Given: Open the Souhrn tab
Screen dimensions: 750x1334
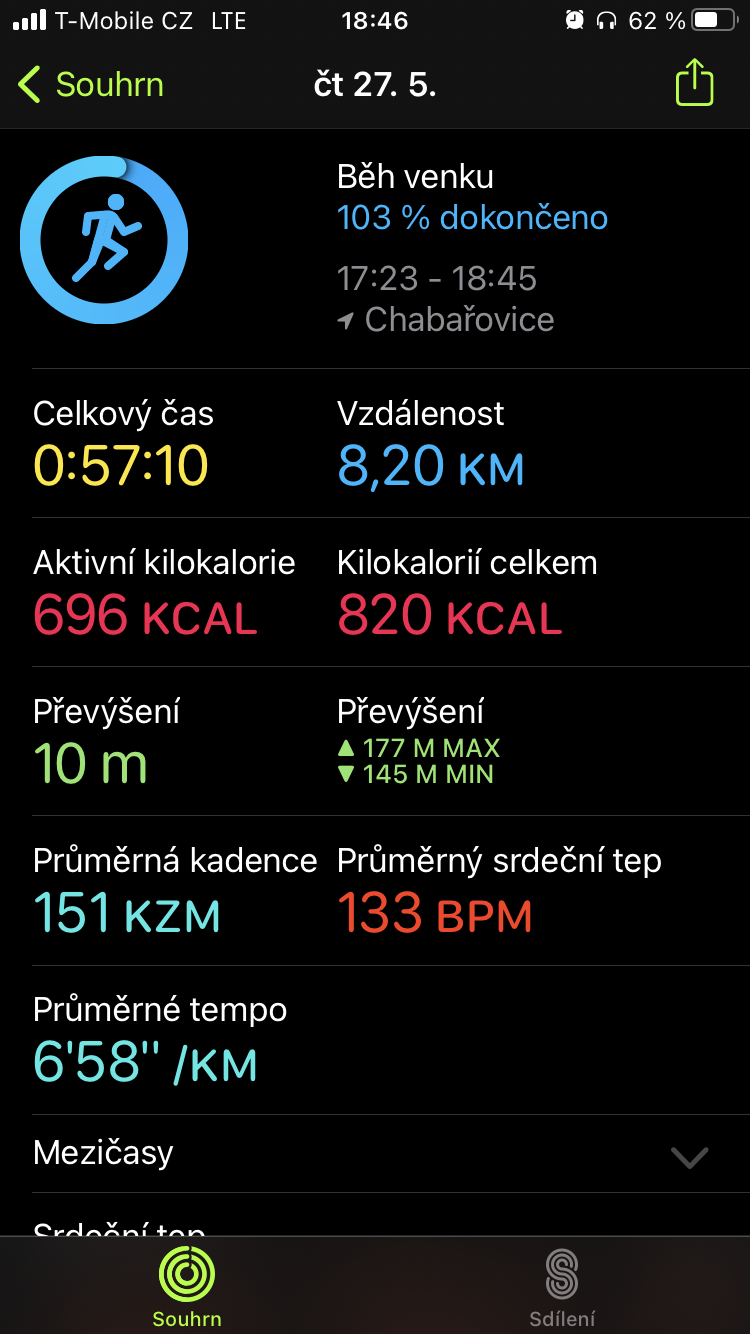Looking at the screenshot, I should tap(187, 1287).
